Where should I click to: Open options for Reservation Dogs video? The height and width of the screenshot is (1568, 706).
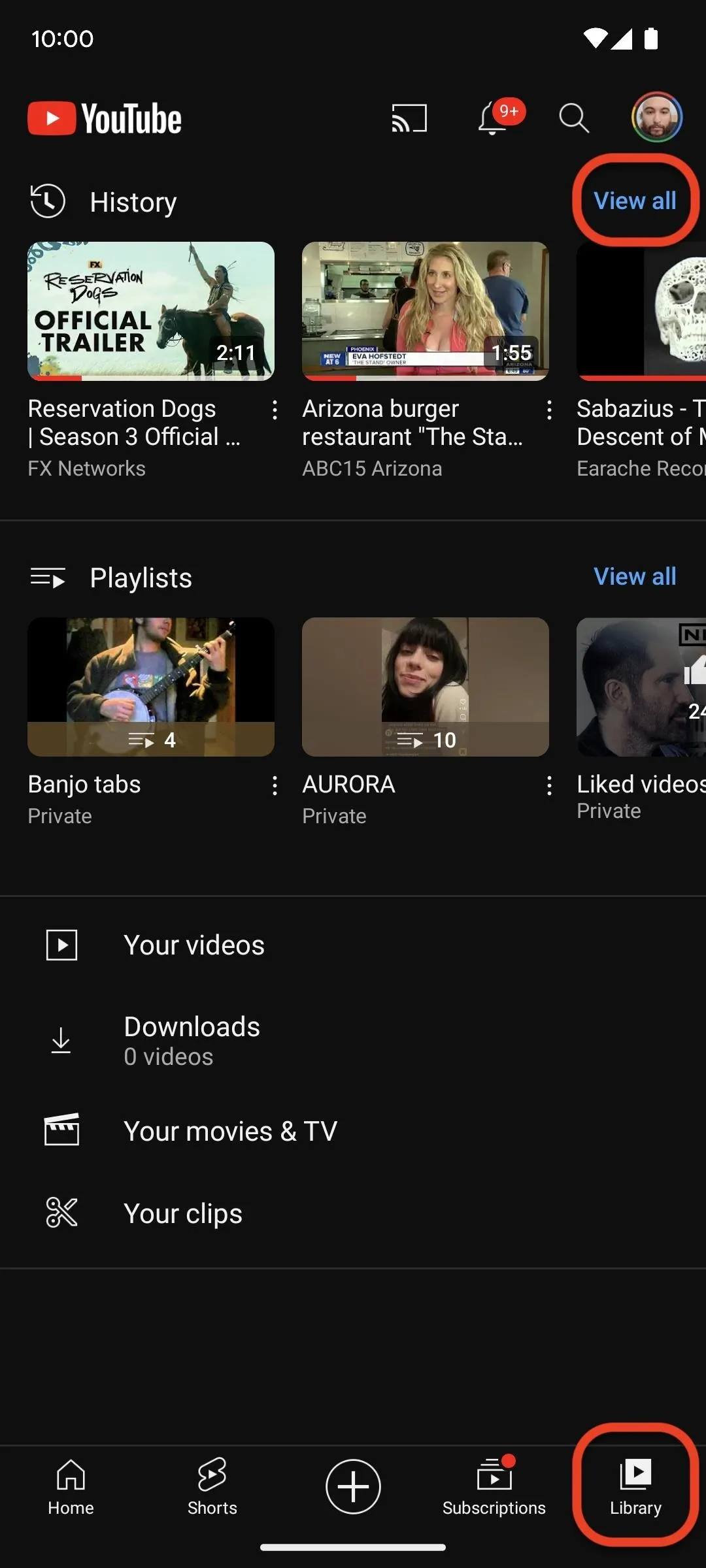coord(275,410)
